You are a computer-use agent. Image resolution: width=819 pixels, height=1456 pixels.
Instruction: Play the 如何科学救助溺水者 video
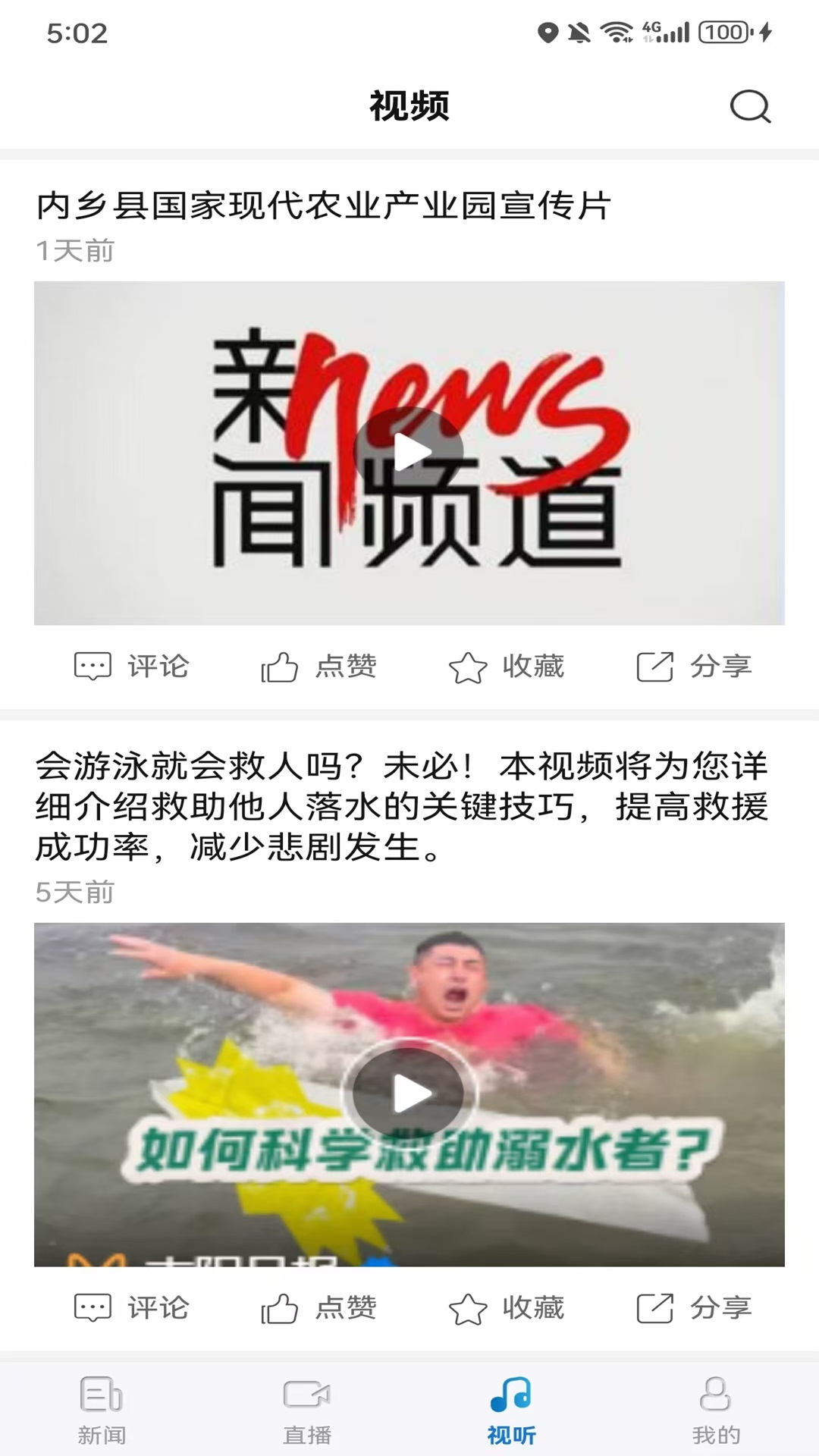point(409,1094)
